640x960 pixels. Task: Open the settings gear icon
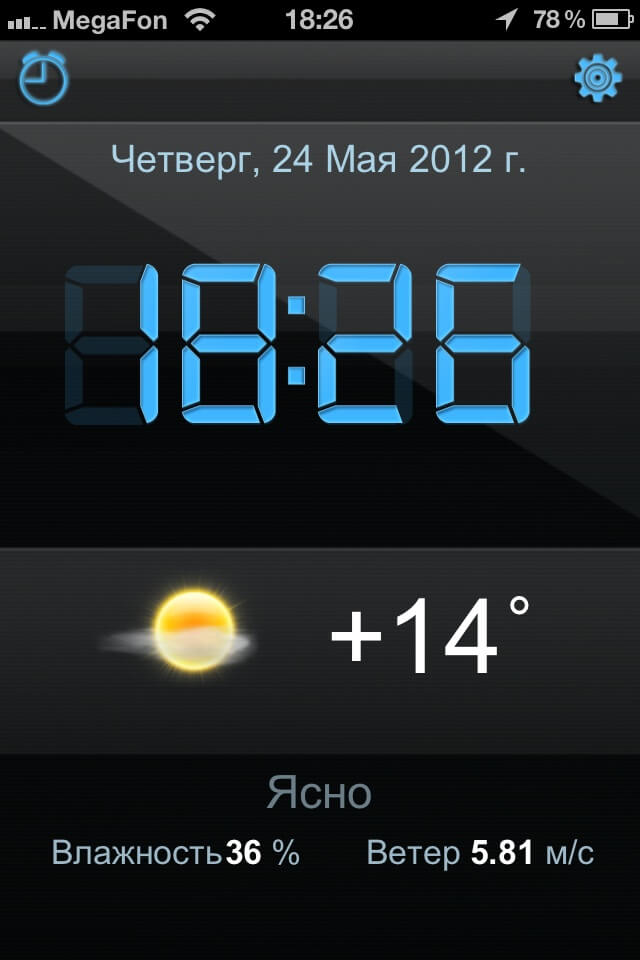(x=597, y=79)
